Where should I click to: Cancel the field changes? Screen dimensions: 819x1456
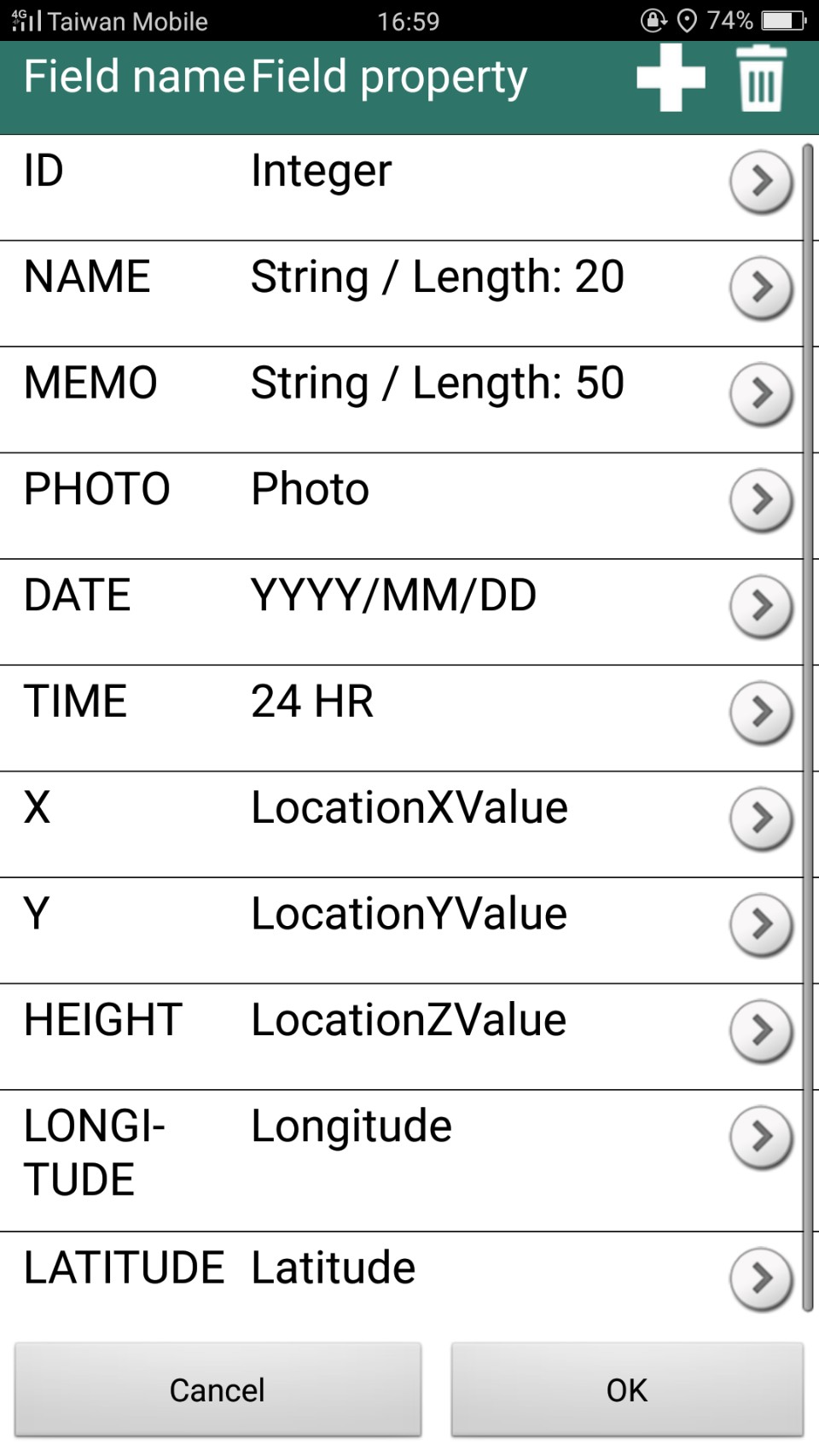point(218,1389)
